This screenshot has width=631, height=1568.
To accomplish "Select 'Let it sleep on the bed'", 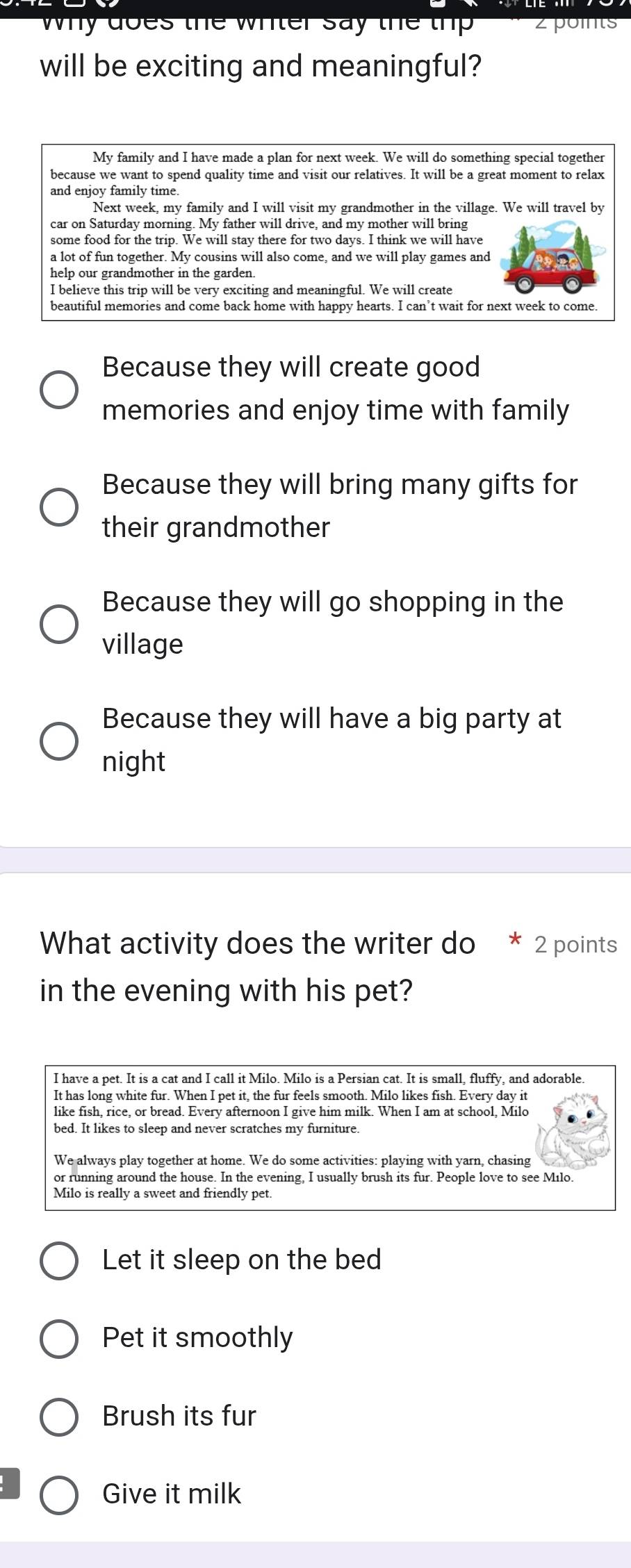I will coord(59,1260).
